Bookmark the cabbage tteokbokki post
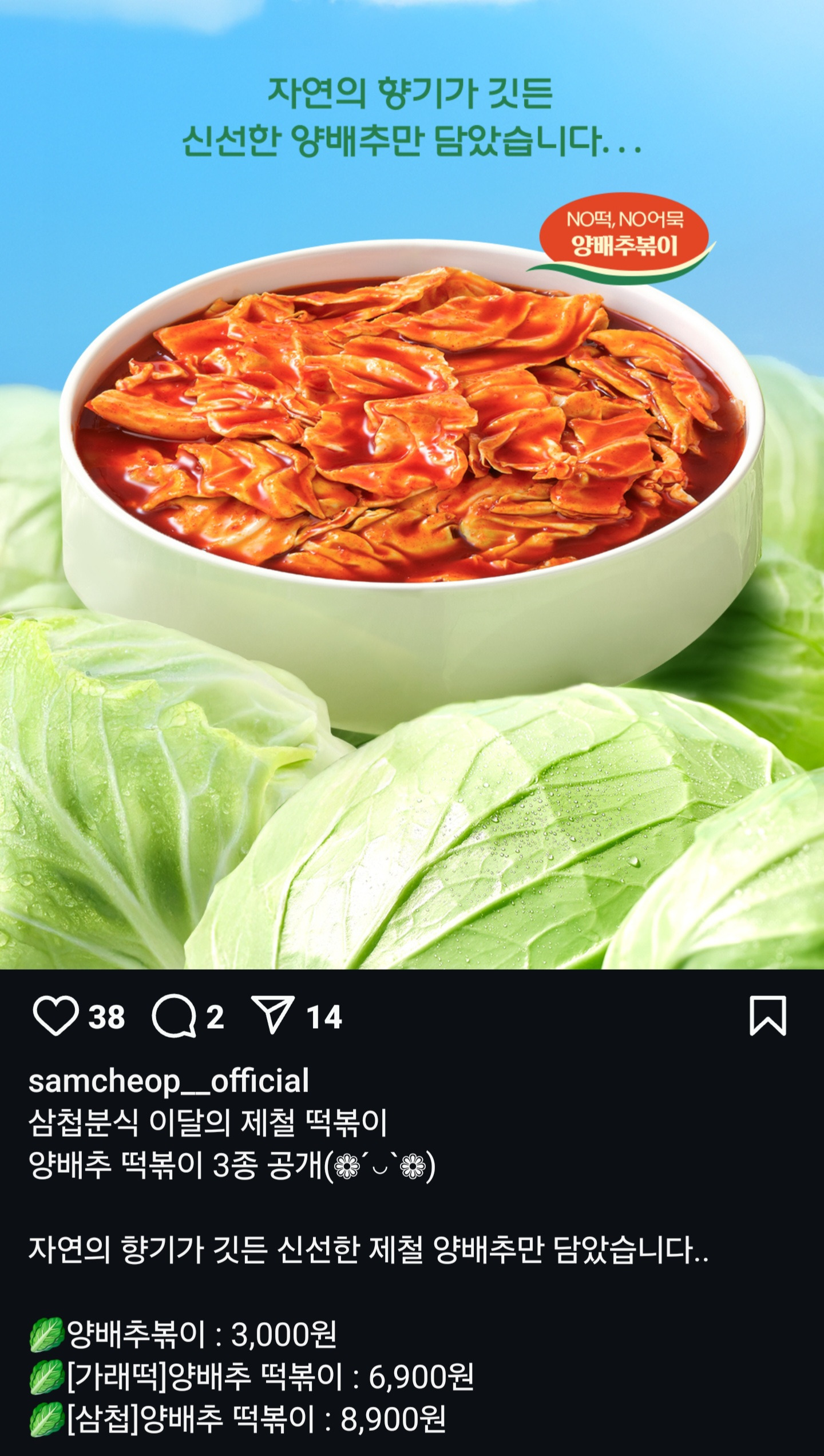The image size is (824, 1456). pos(767,1016)
